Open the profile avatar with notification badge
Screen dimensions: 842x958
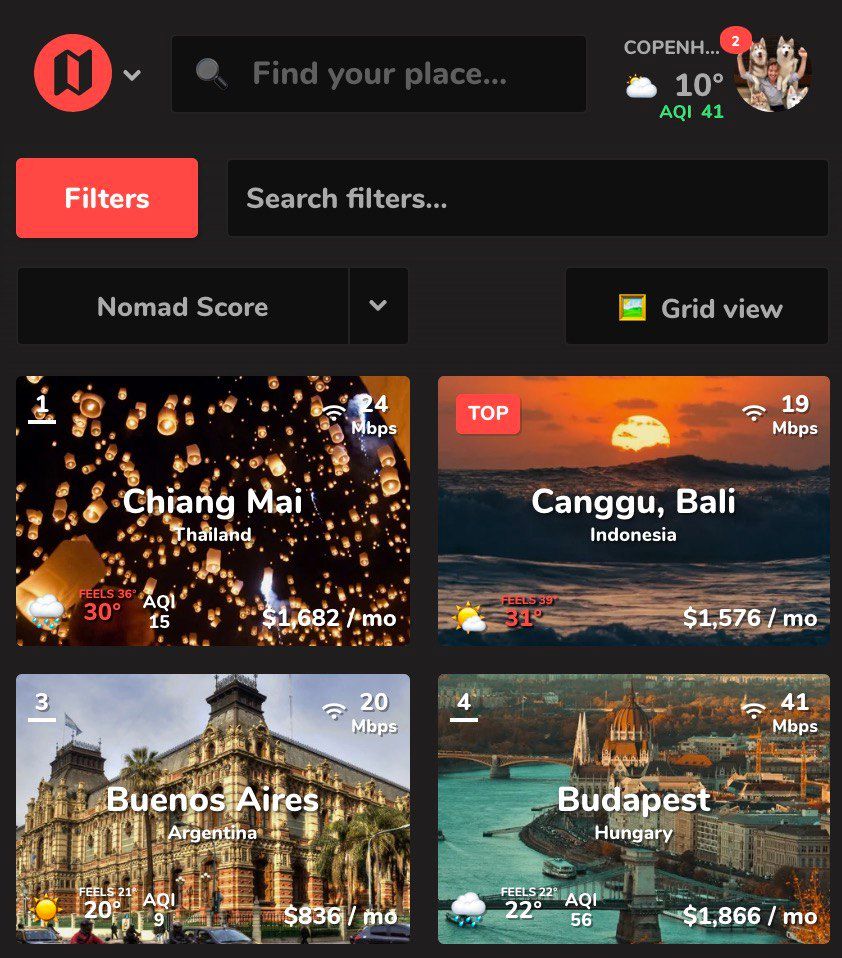coord(771,73)
